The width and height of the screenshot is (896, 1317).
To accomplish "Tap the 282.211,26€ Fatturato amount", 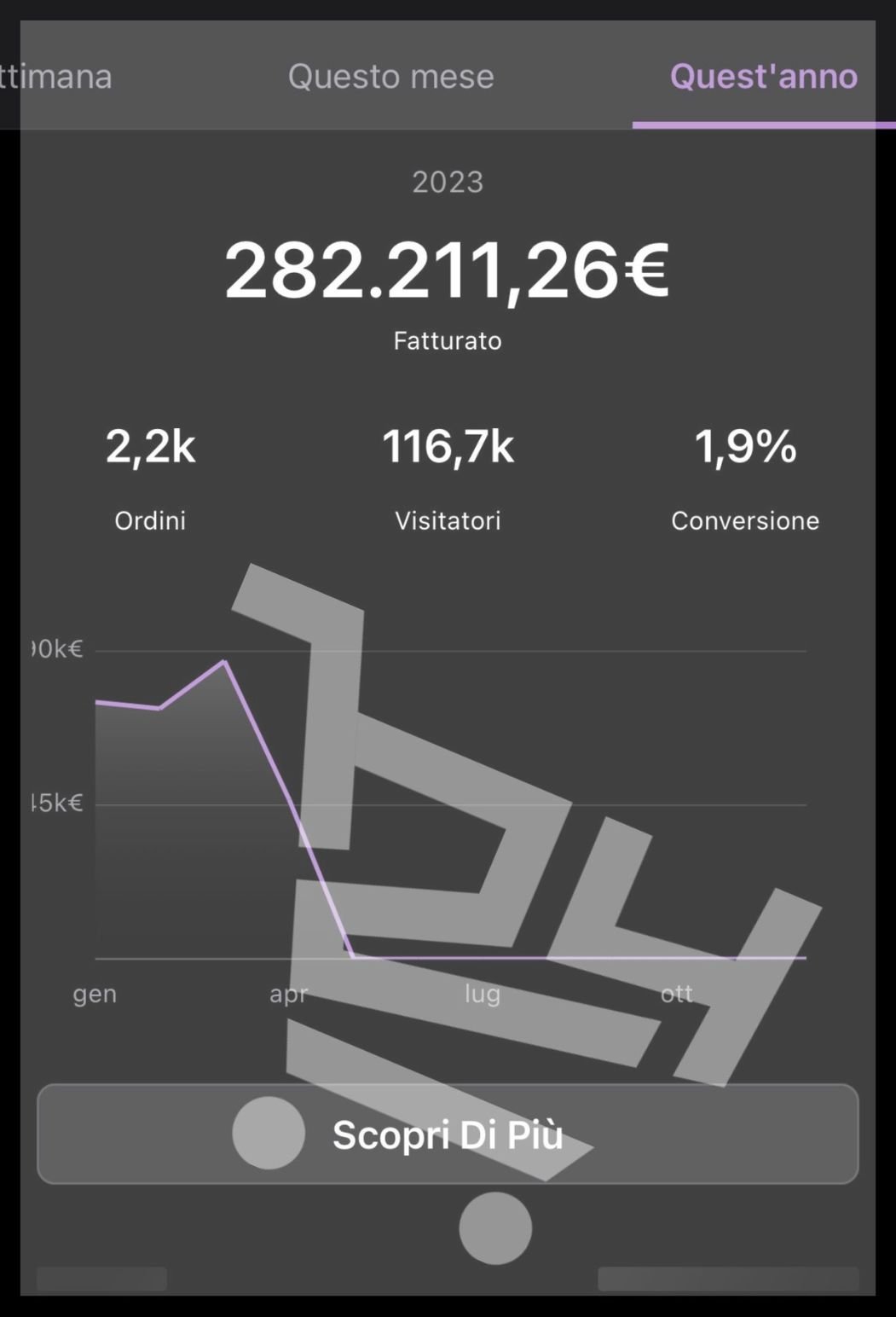I will click(449, 273).
